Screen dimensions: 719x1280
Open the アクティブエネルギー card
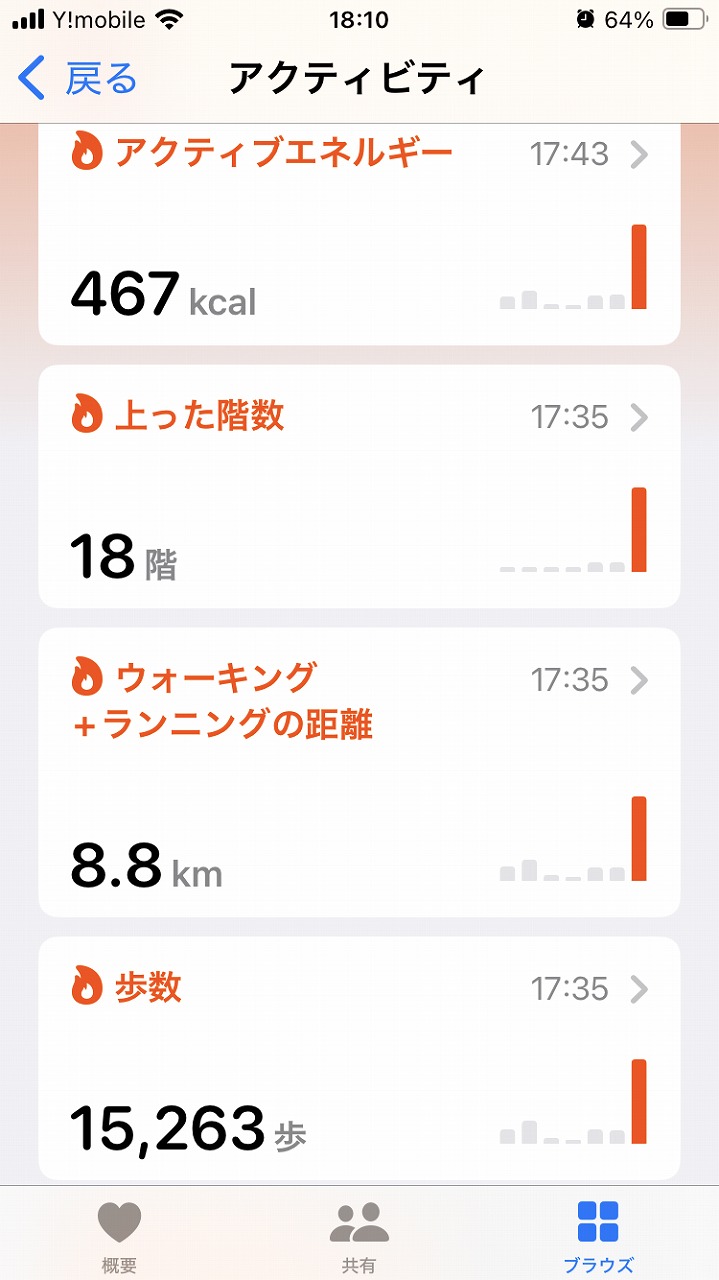(359, 235)
